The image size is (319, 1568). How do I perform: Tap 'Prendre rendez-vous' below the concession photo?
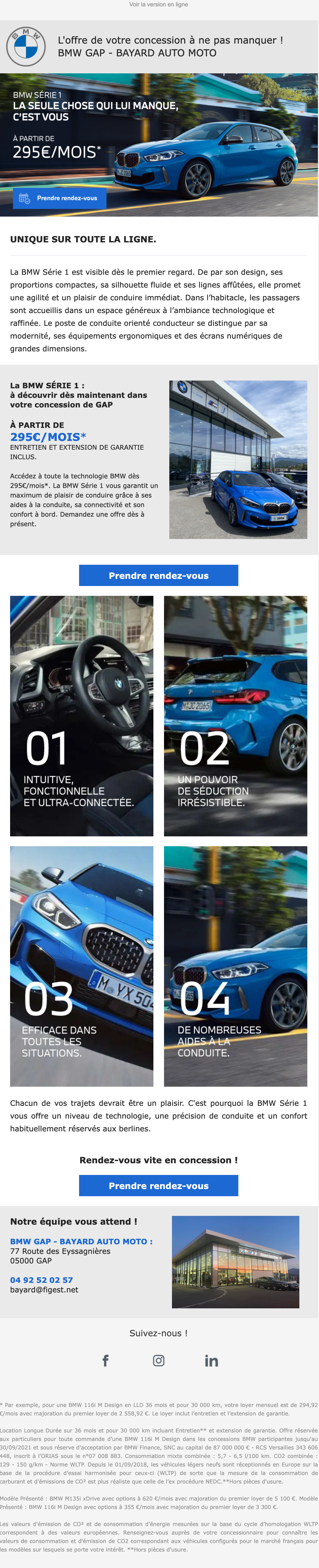click(159, 575)
